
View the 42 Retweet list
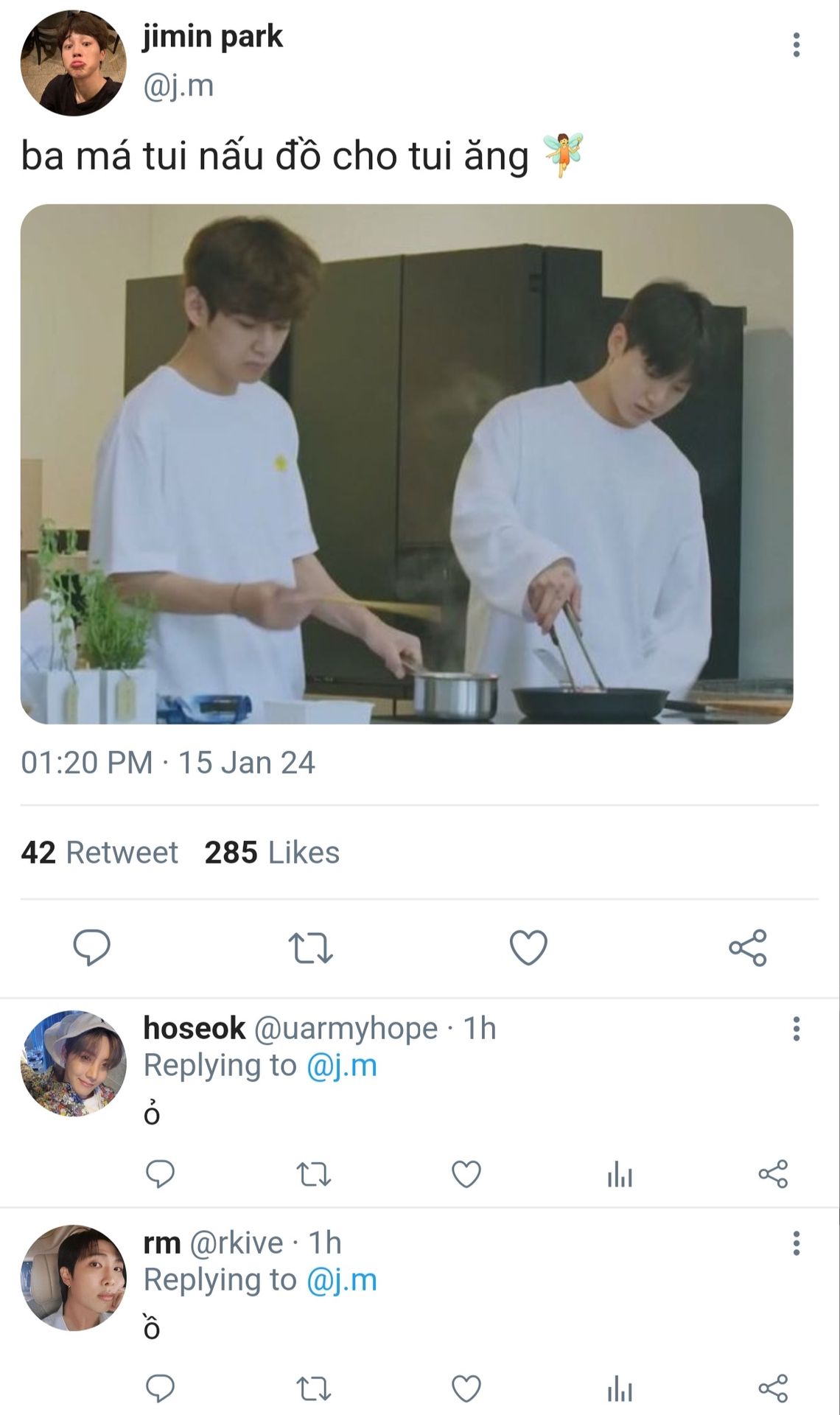coord(99,853)
